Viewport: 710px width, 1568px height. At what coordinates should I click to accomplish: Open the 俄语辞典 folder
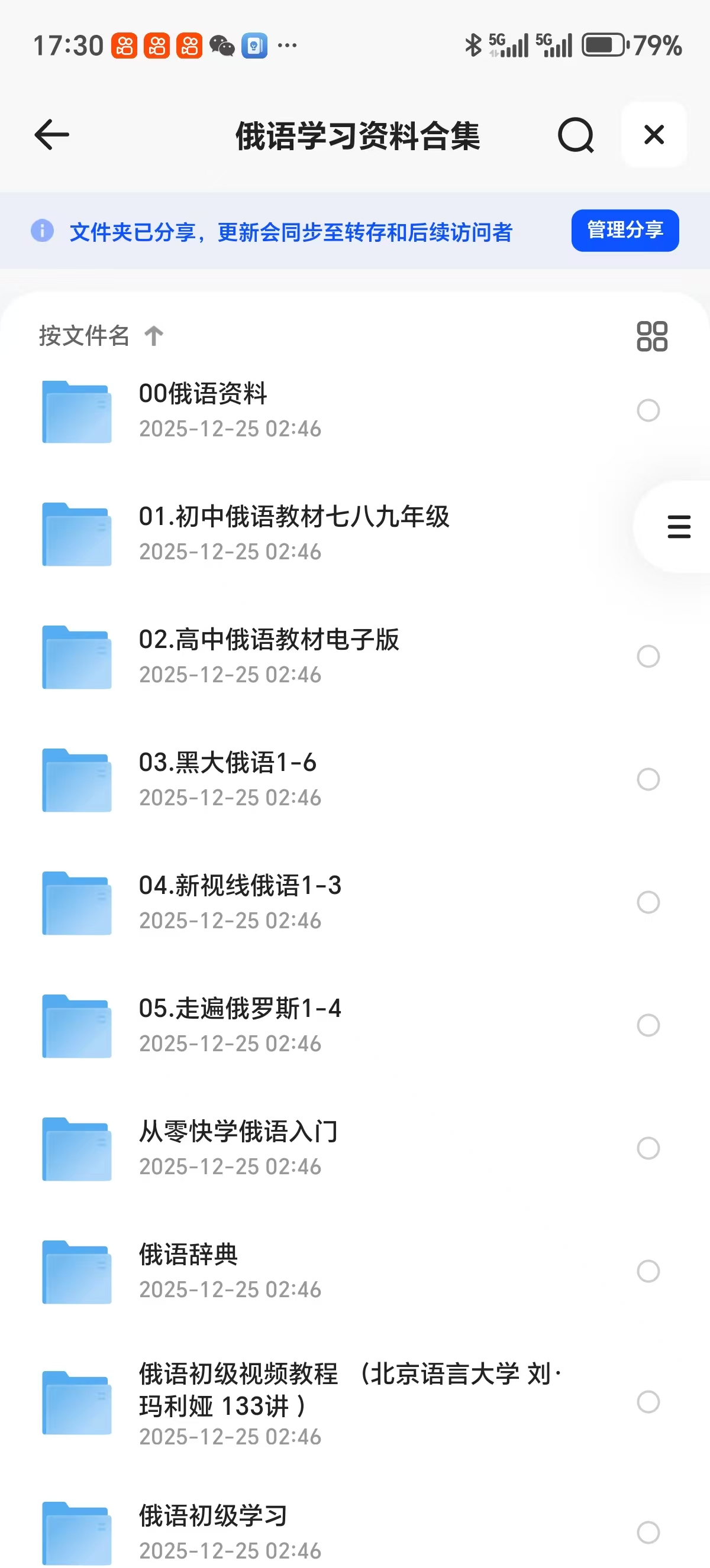coord(189,1270)
